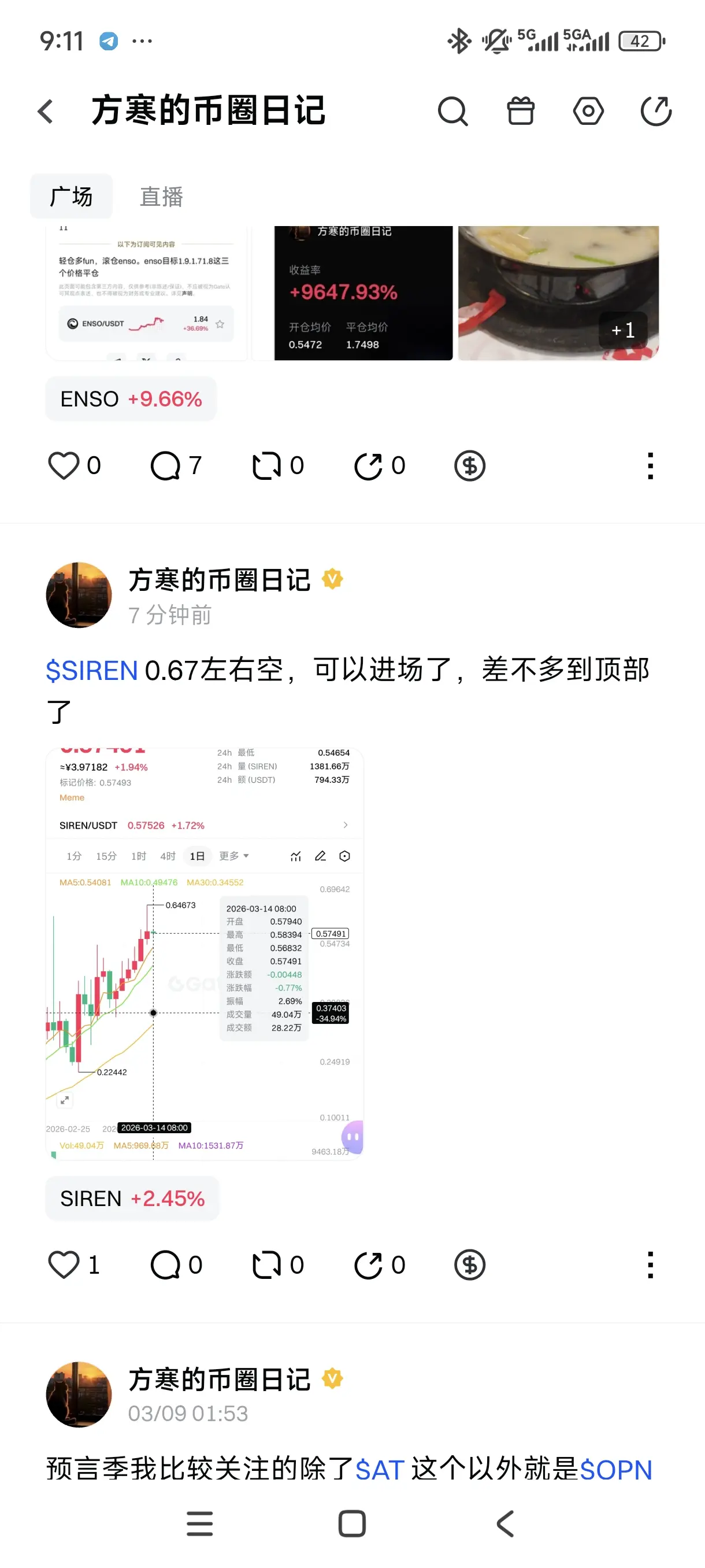Go to the system home screen

(351, 1523)
